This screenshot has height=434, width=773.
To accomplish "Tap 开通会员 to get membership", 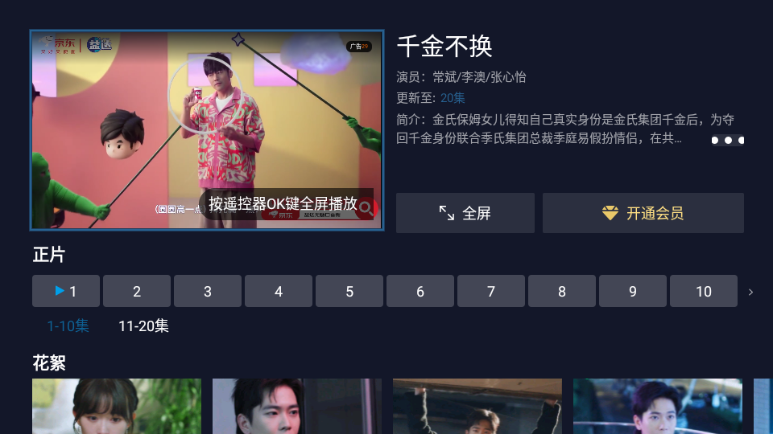I will coord(643,213).
